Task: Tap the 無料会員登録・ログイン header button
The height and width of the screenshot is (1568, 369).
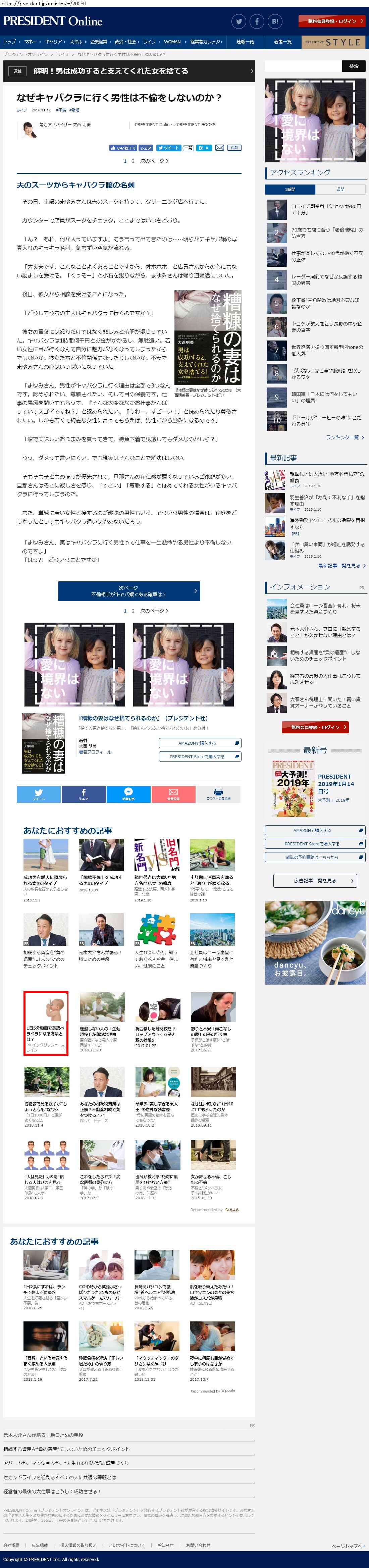Action: pos(332,21)
